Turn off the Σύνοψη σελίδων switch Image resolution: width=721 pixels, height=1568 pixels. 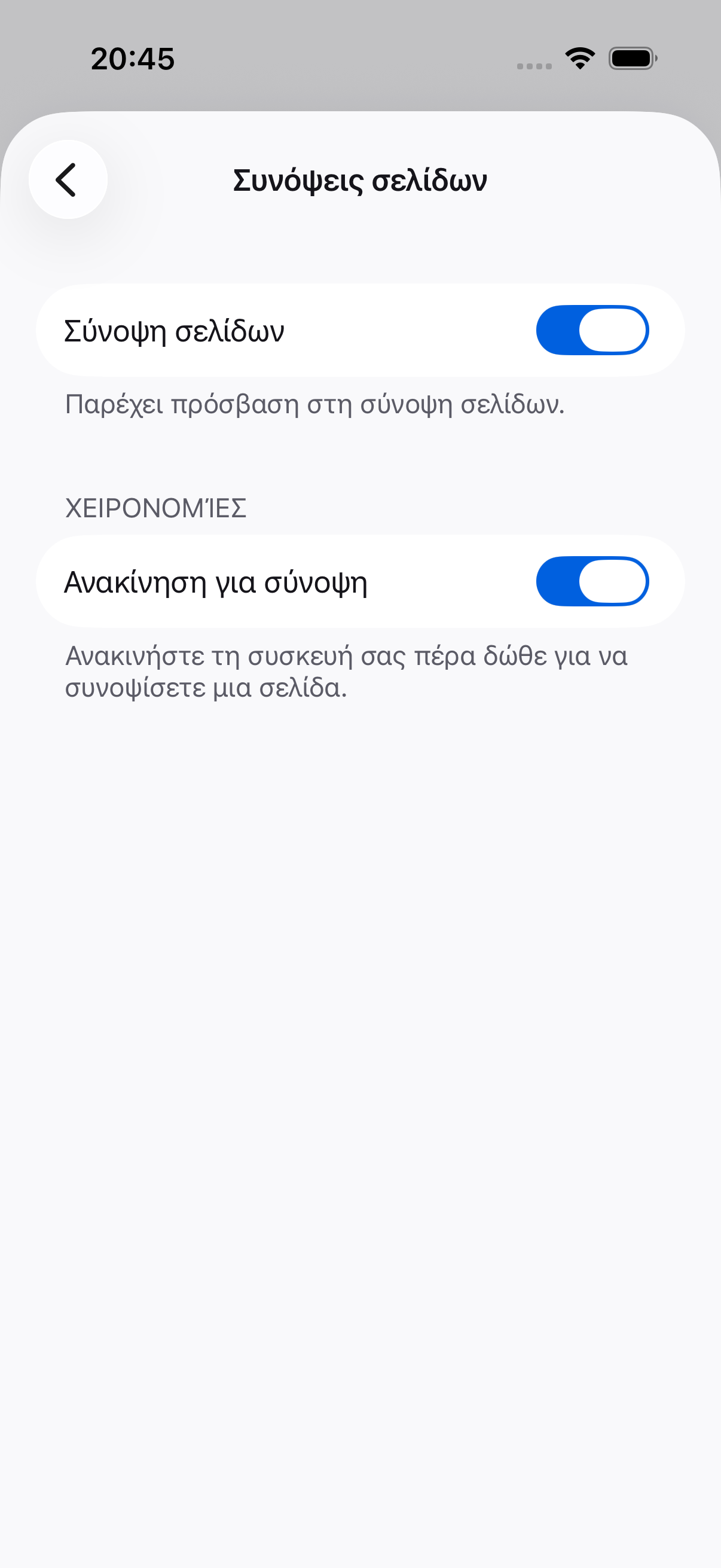coord(592,330)
